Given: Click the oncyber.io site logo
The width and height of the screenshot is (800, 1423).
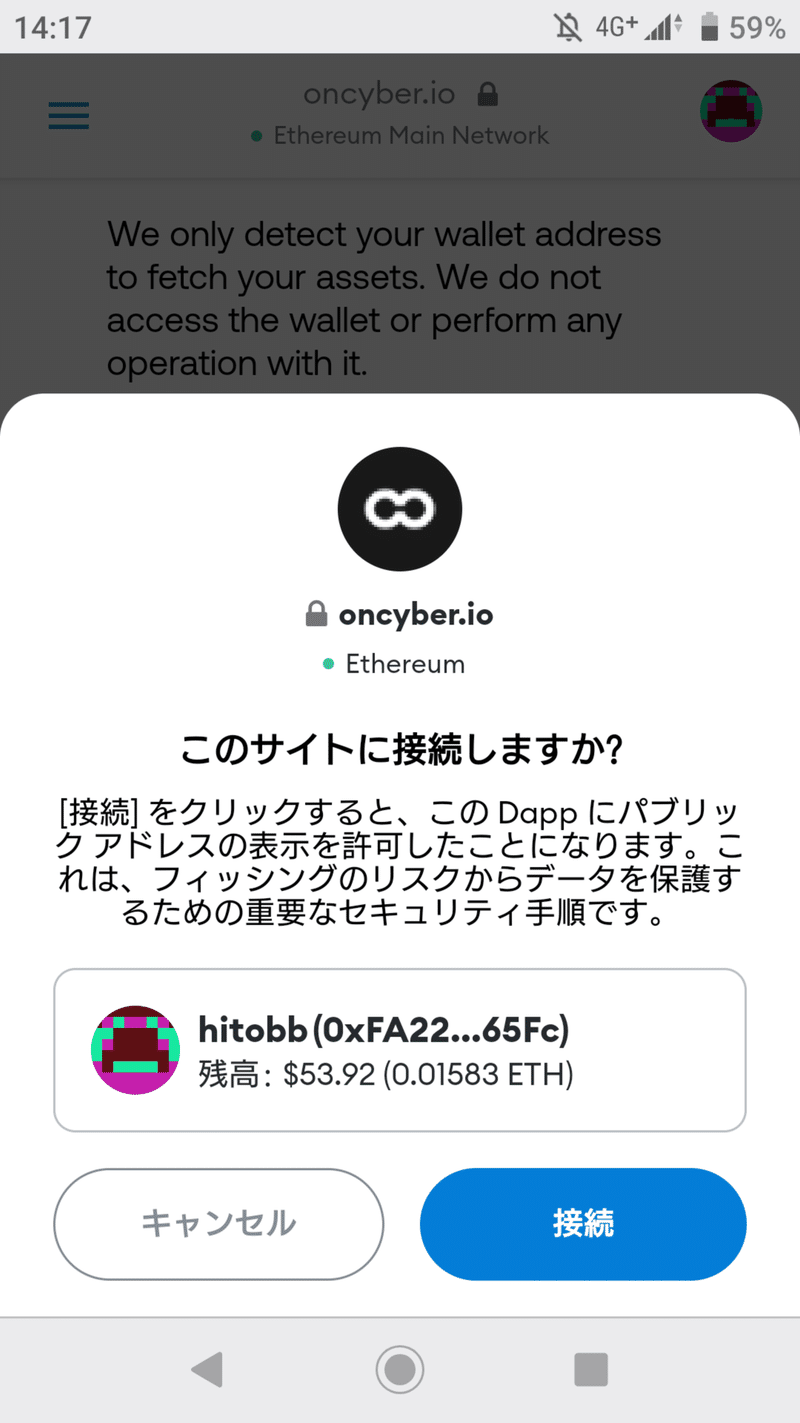Looking at the screenshot, I should click(x=399, y=509).
